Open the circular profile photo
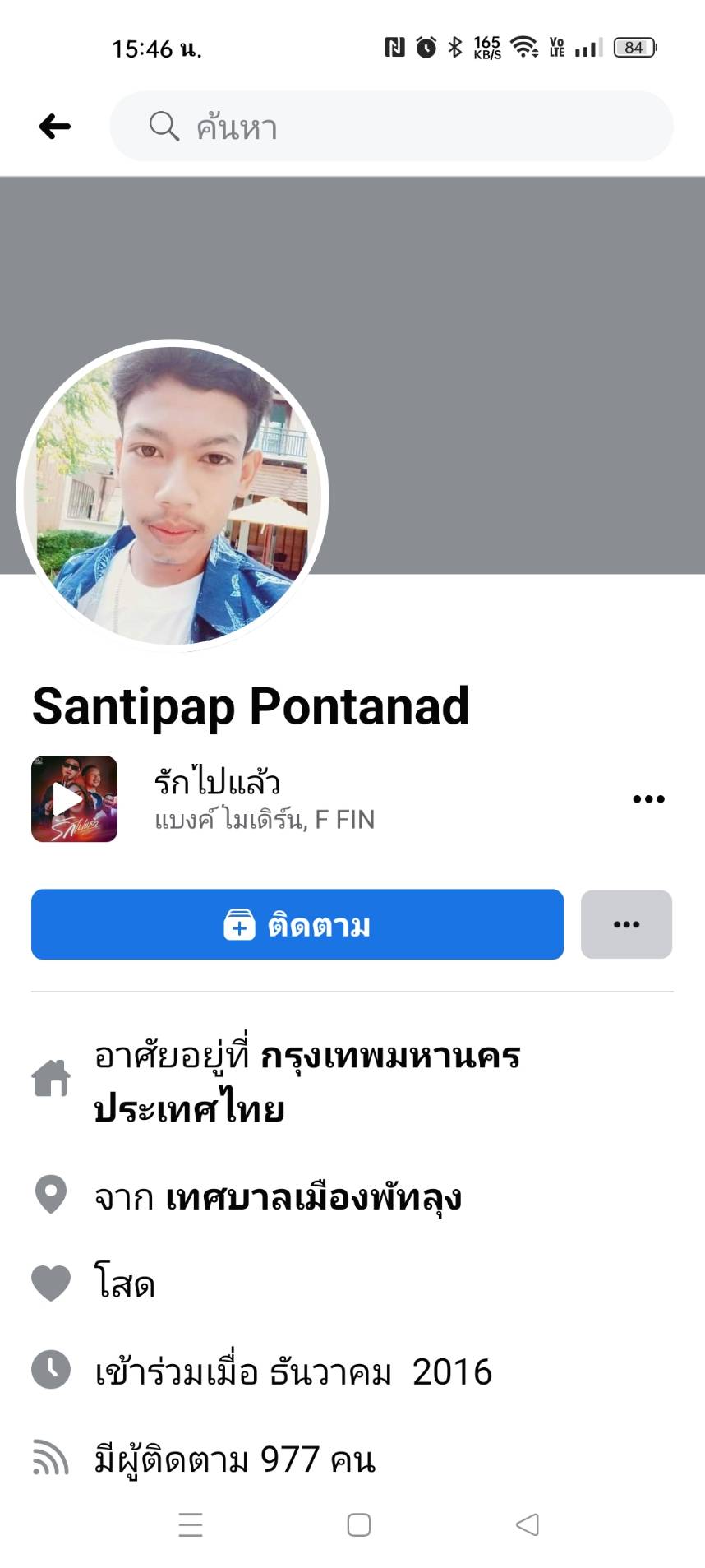The width and height of the screenshot is (705, 1568). [173, 496]
